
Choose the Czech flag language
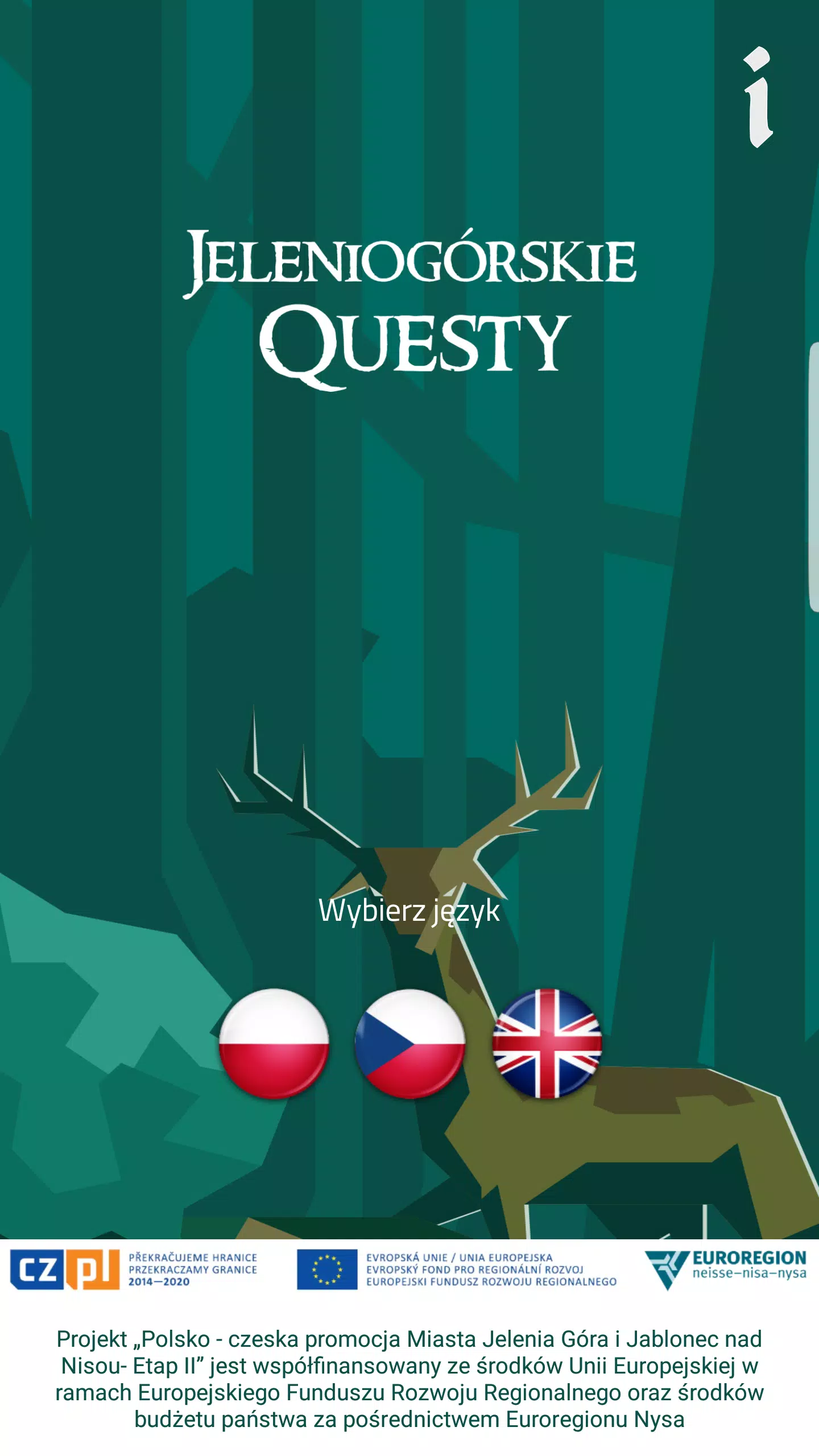(409, 1044)
